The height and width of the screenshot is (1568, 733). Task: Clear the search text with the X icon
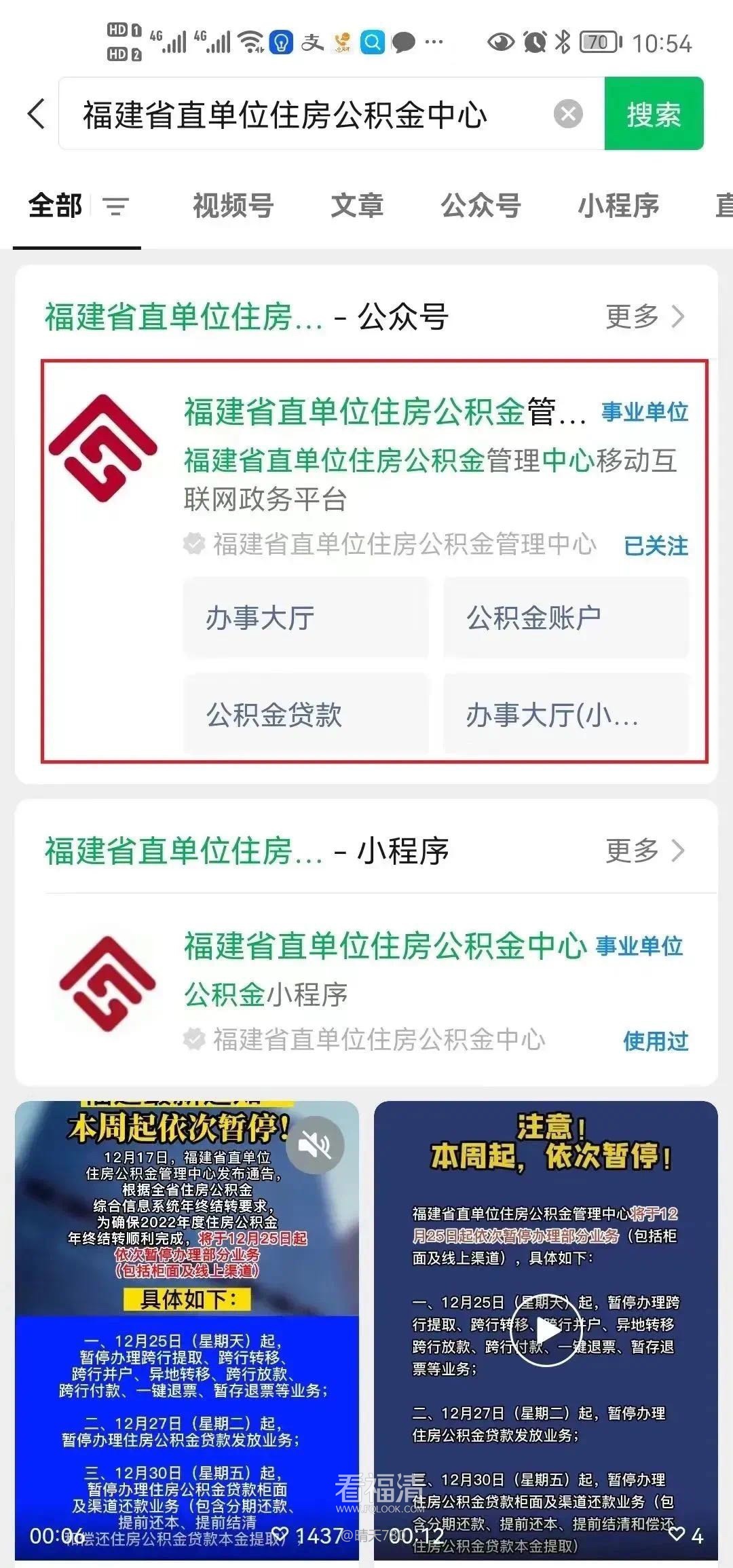tap(568, 113)
